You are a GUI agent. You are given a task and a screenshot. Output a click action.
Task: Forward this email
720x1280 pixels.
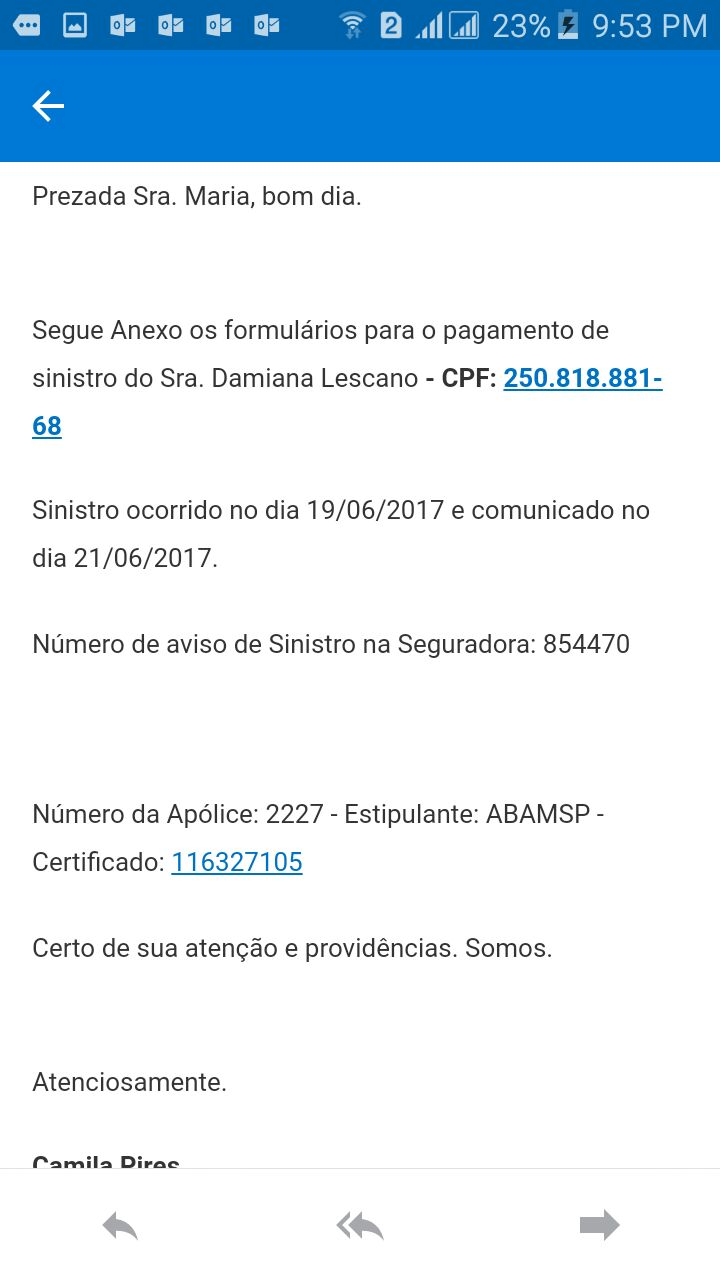coord(599,1225)
